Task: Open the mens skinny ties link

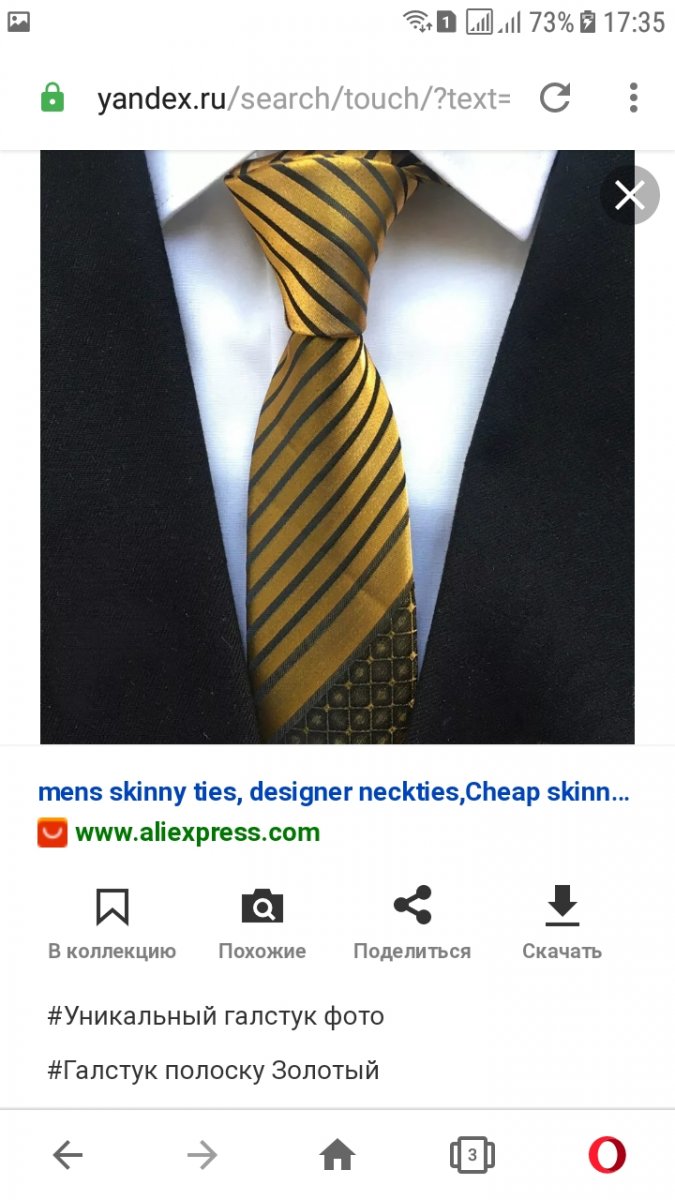Action: coord(334,793)
